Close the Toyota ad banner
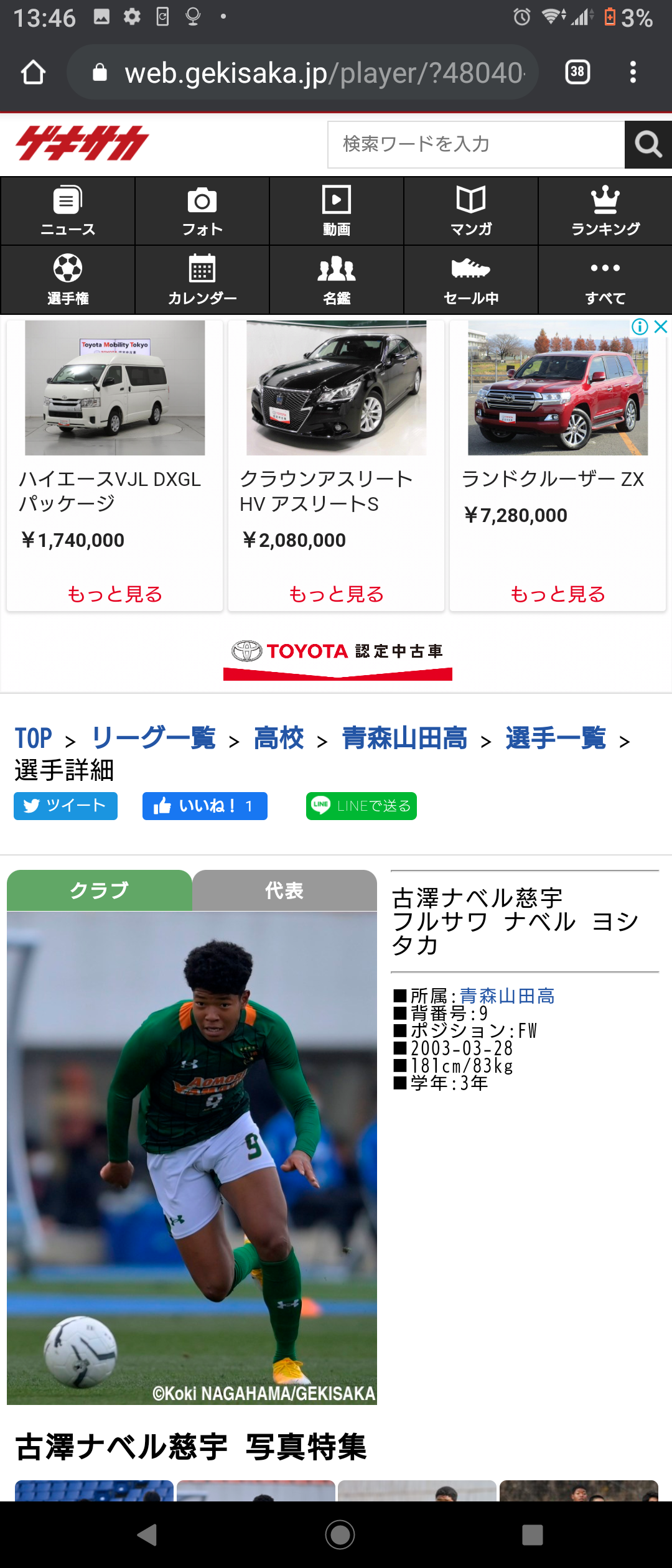Viewport: 672px width, 1568px height. click(661, 327)
